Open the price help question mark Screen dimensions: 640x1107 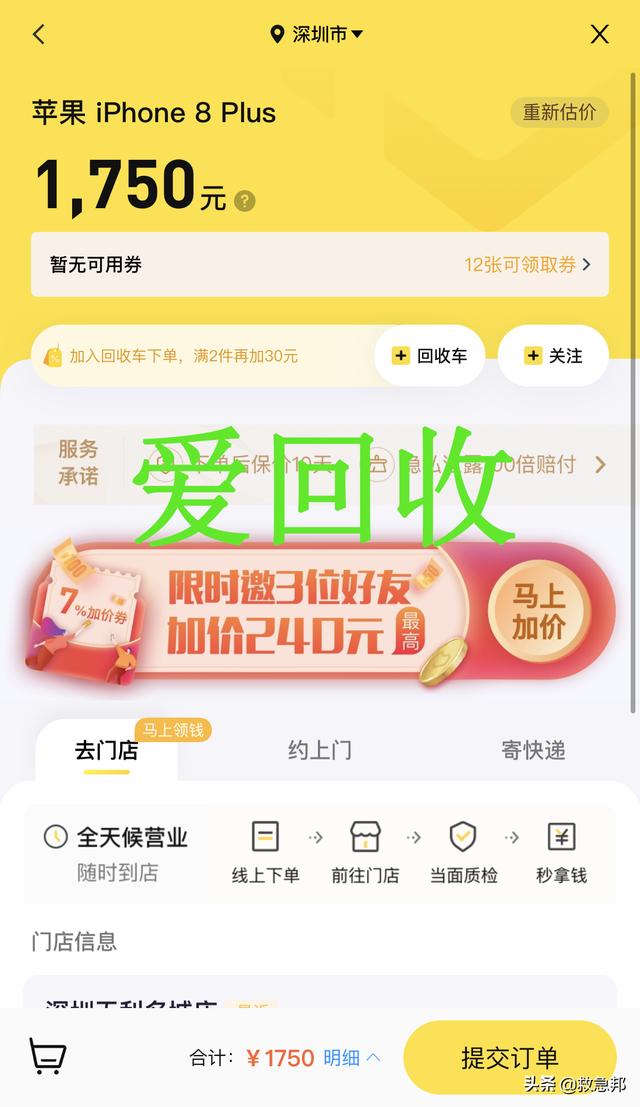point(245,201)
